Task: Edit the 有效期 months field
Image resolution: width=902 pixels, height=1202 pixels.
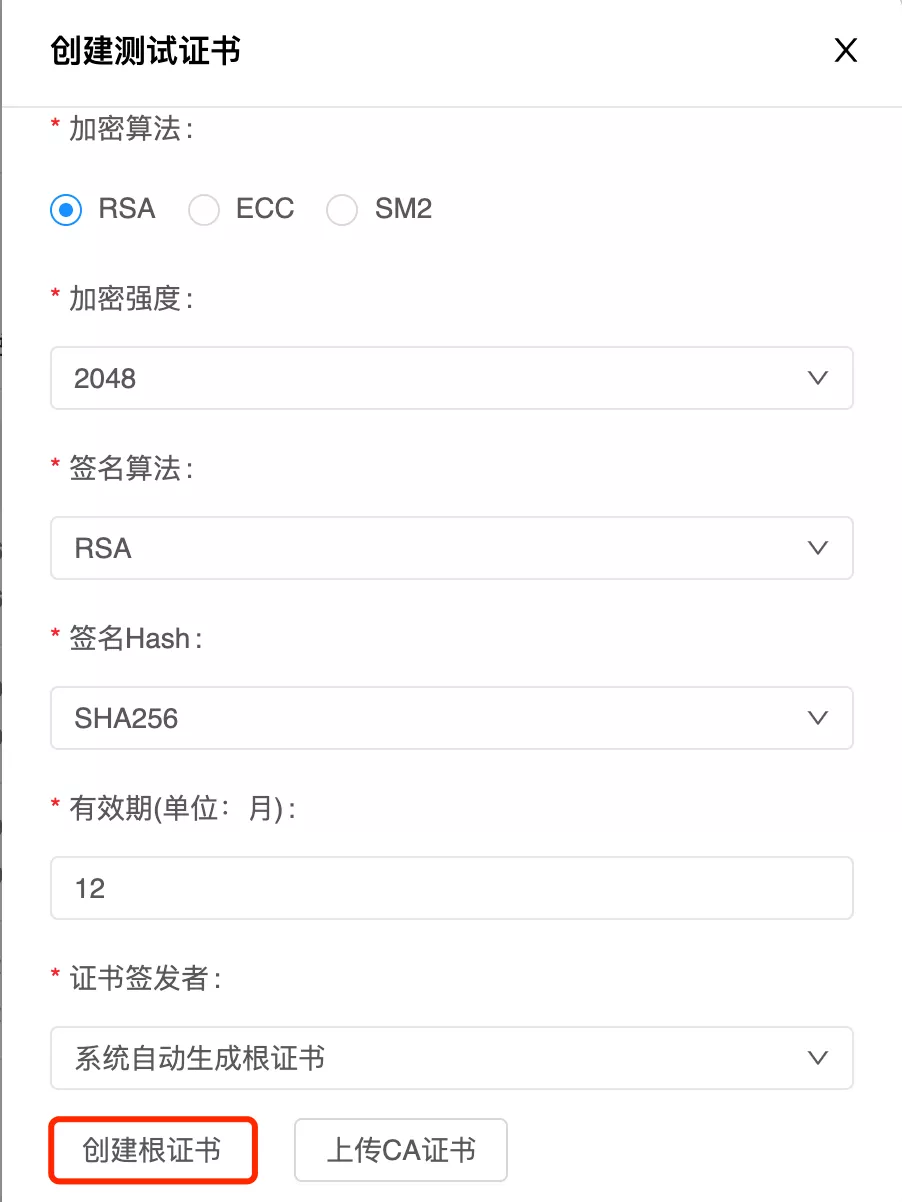Action: pyautogui.click(x=451, y=888)
